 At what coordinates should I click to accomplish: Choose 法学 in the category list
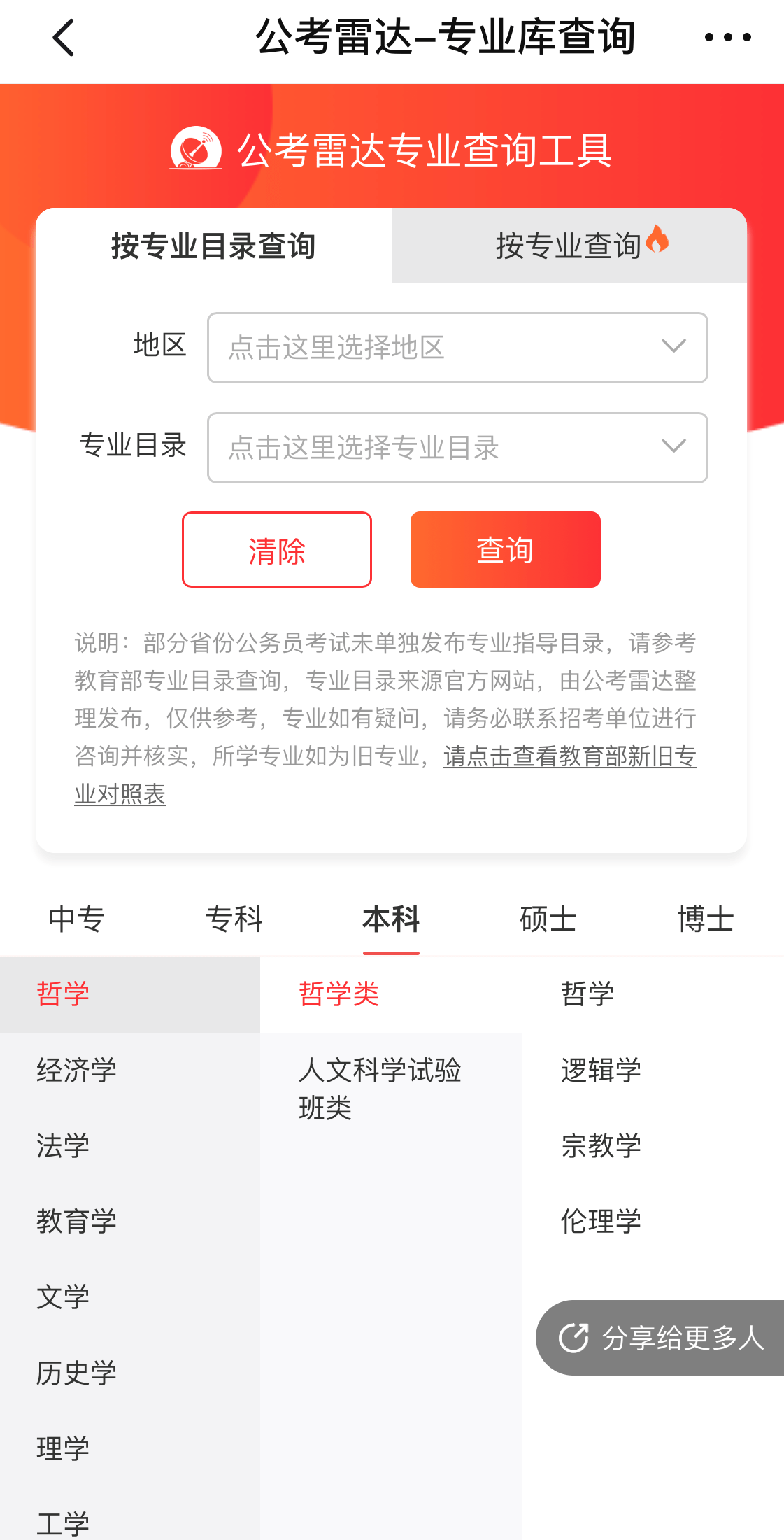click(x=63, y=1146)
